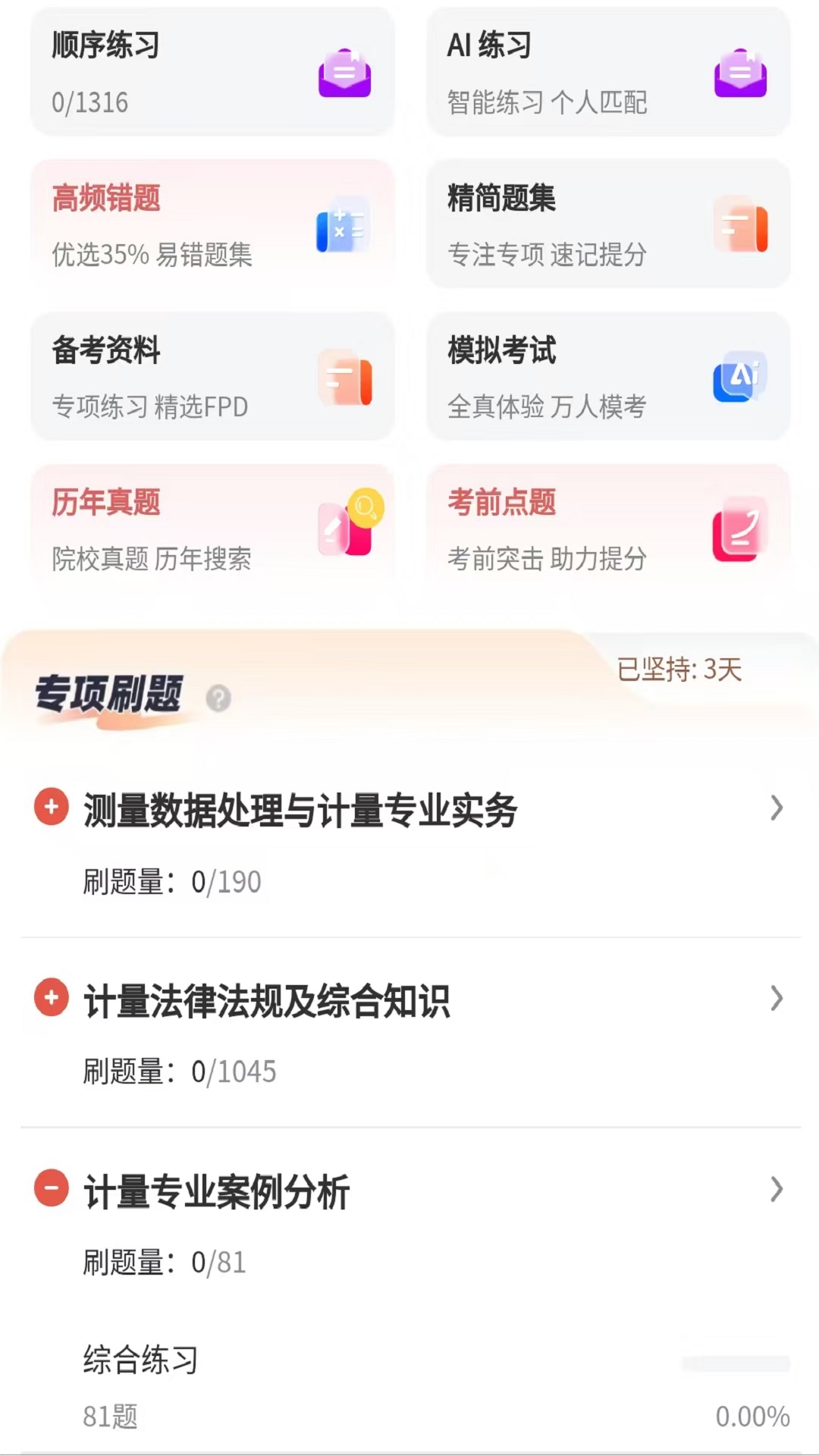Open the 顺序练习 practice icon
819x1456 pixels.
(x=343, y=72)
